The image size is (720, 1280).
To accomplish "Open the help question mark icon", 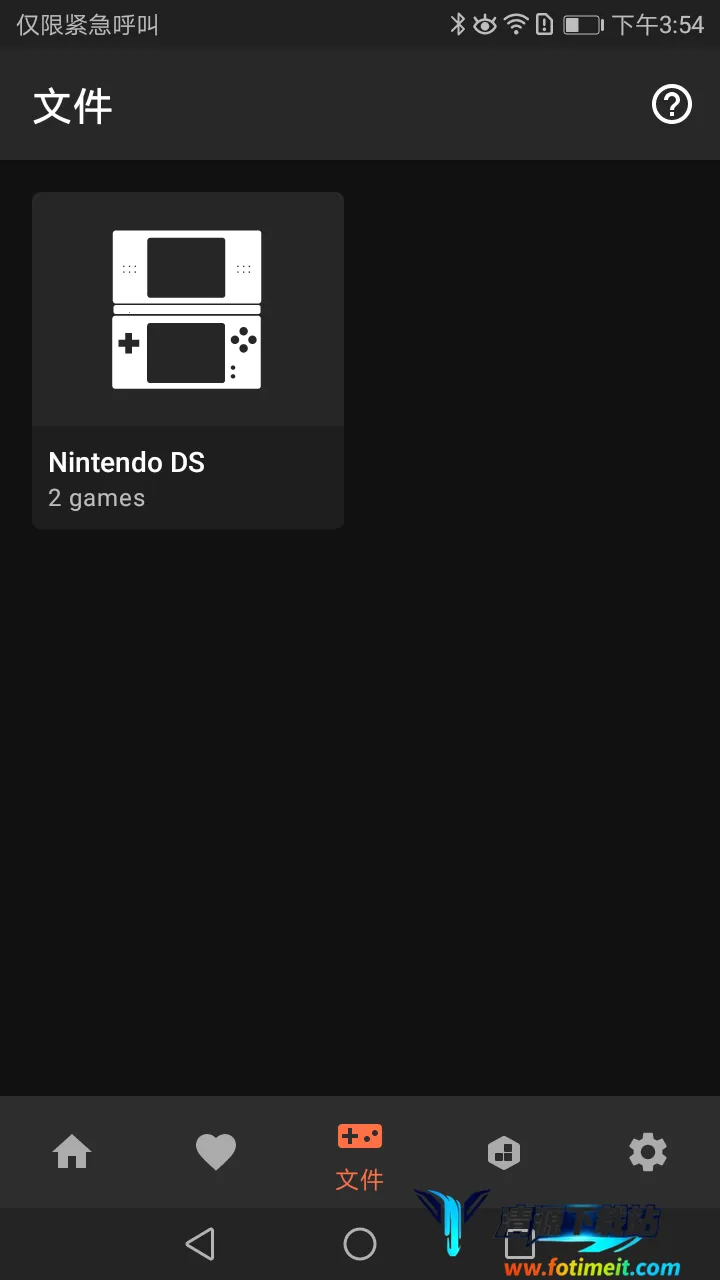I will [671, 104].
